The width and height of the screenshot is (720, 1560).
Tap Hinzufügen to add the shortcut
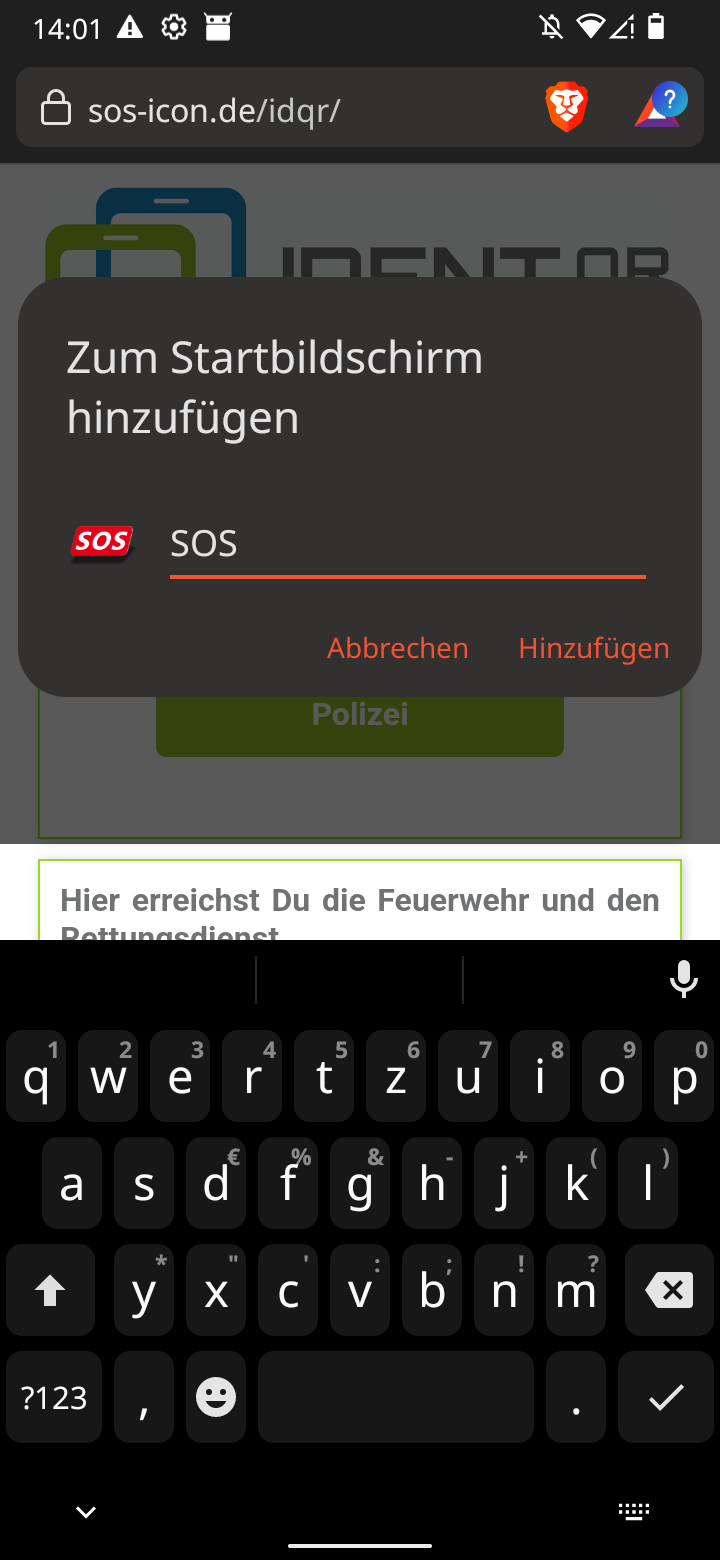pos(594,648)
